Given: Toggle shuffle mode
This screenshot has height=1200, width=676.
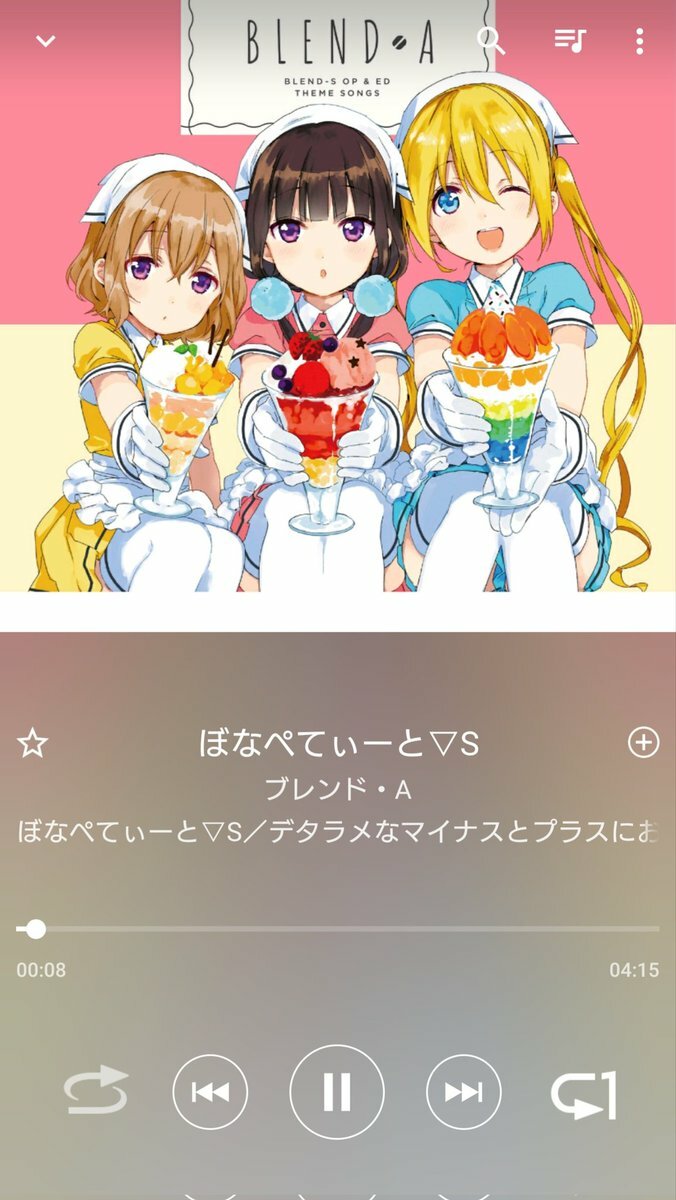Looking at the screenshot, I should [96, 1091].
